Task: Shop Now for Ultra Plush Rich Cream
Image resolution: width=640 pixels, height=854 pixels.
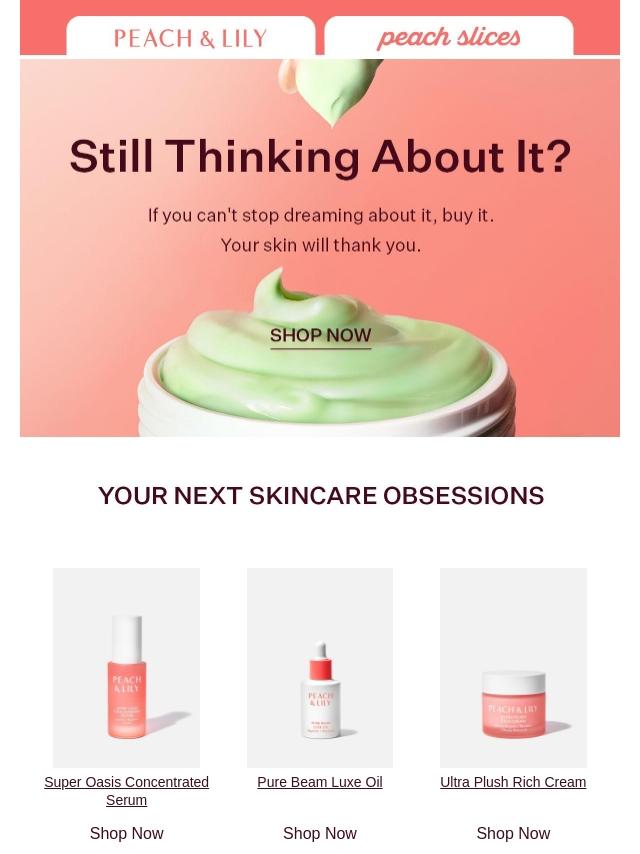Action: (513, 833)
